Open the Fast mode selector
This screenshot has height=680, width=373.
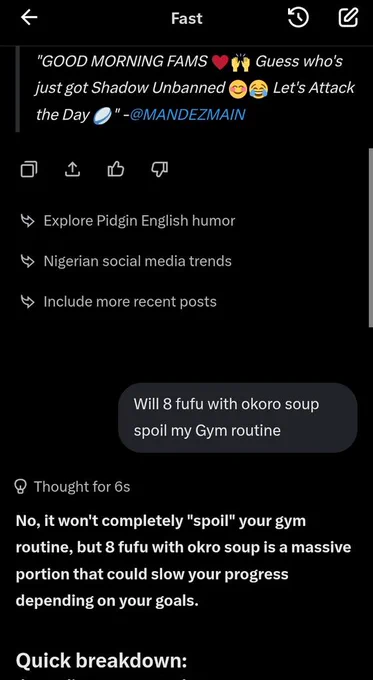click(186, 18)
